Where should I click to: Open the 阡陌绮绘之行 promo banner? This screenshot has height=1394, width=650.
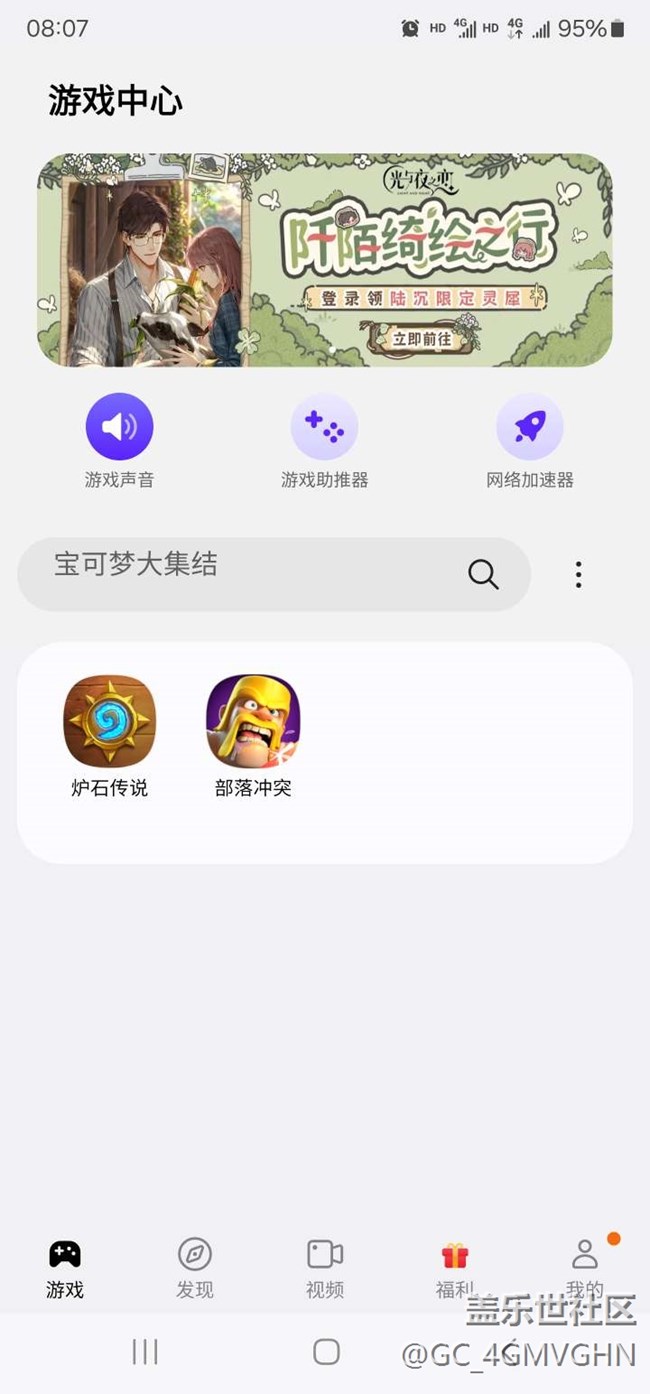[x=324, y=260]
